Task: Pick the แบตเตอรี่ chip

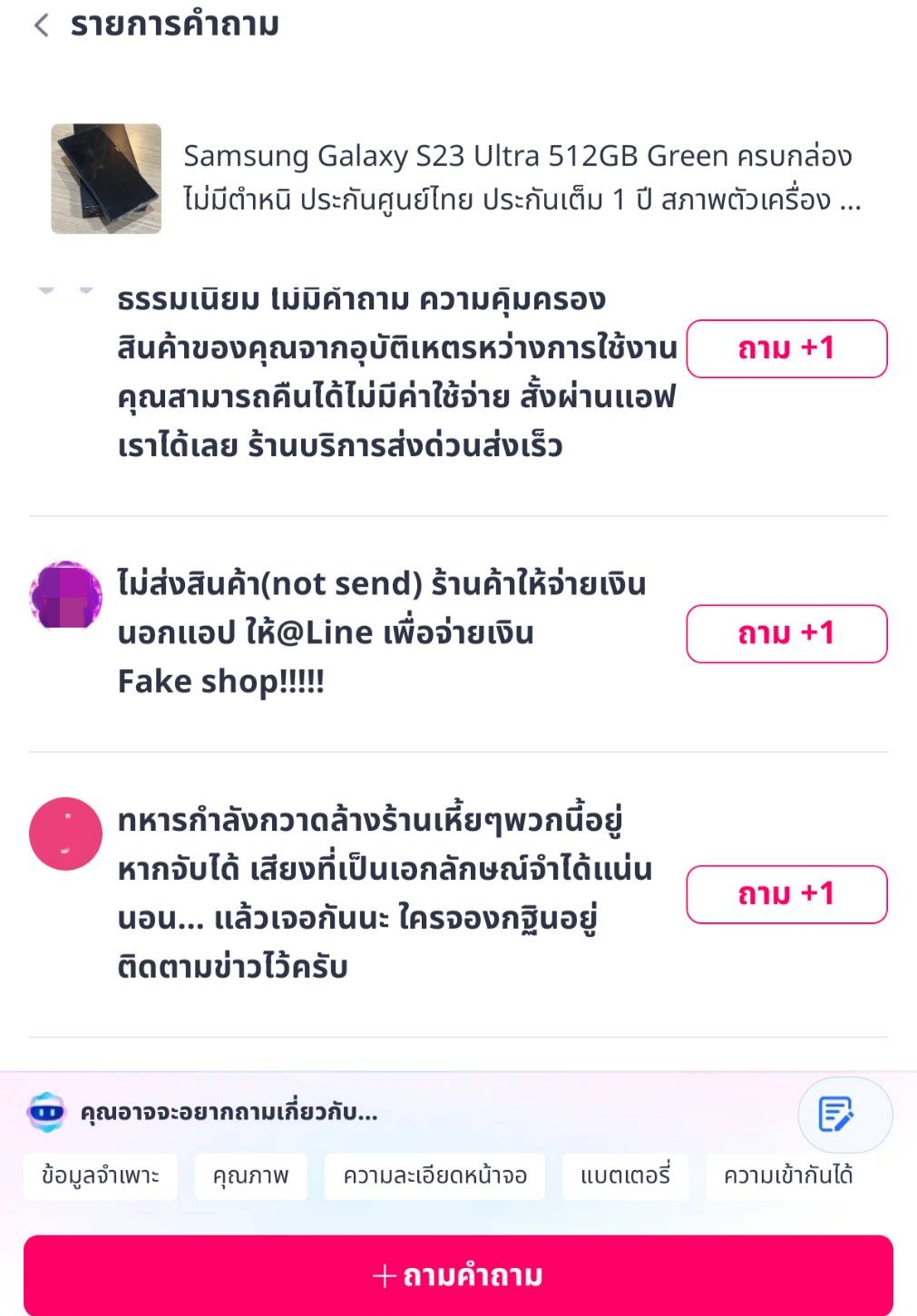Action: tap(625, 1176)
